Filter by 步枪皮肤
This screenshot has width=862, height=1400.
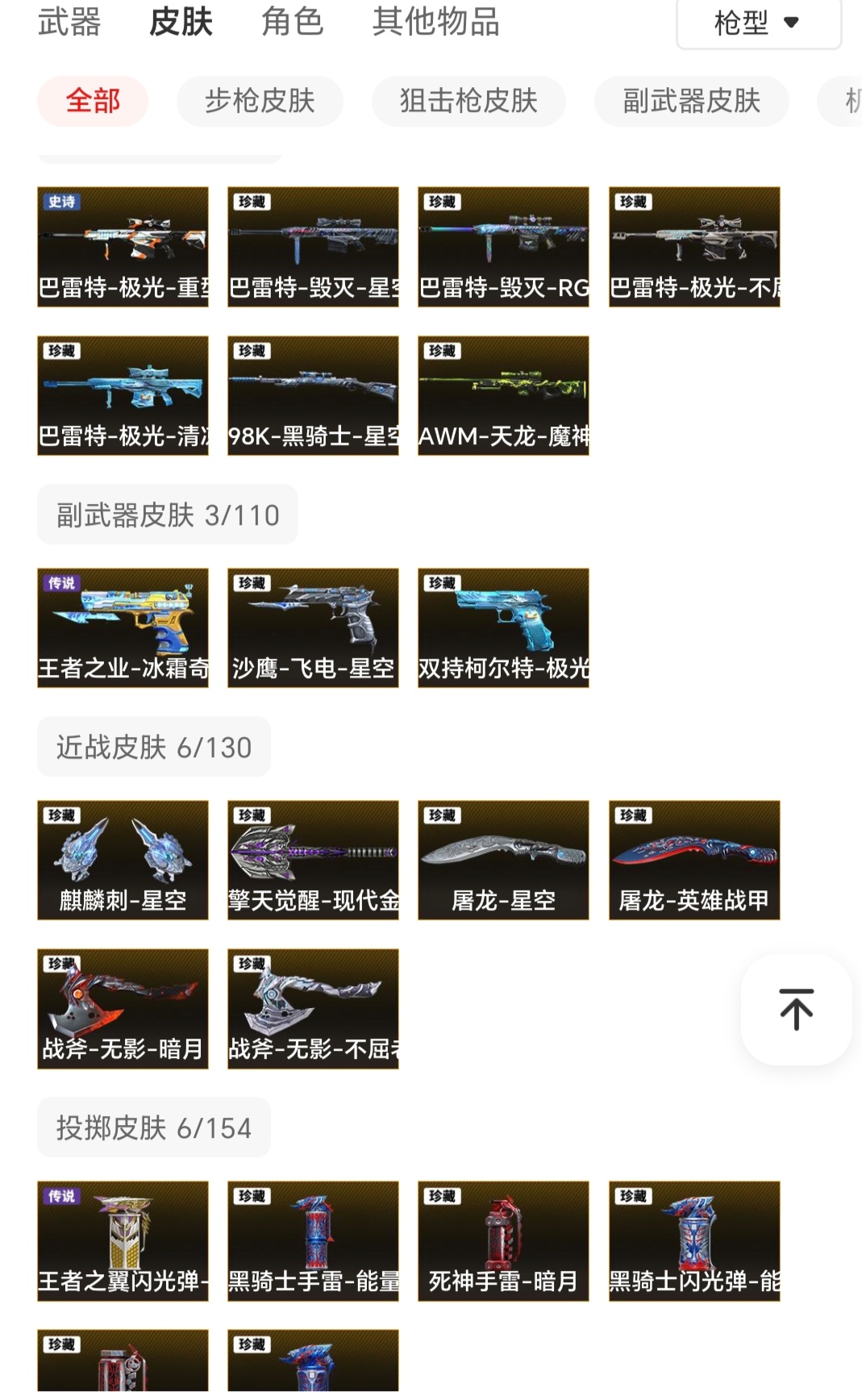click(260, 101)
